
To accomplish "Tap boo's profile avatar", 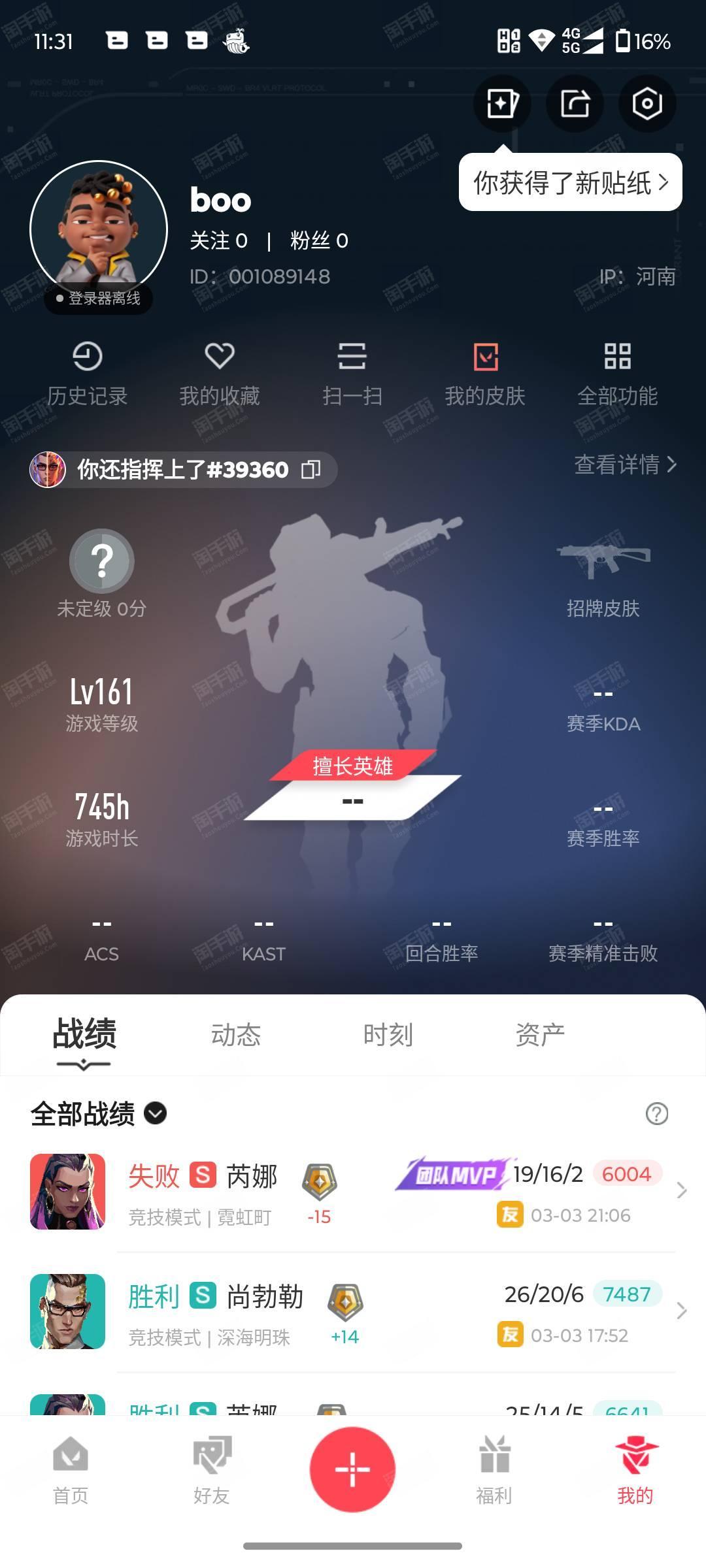I will click(x=99, y=229).
